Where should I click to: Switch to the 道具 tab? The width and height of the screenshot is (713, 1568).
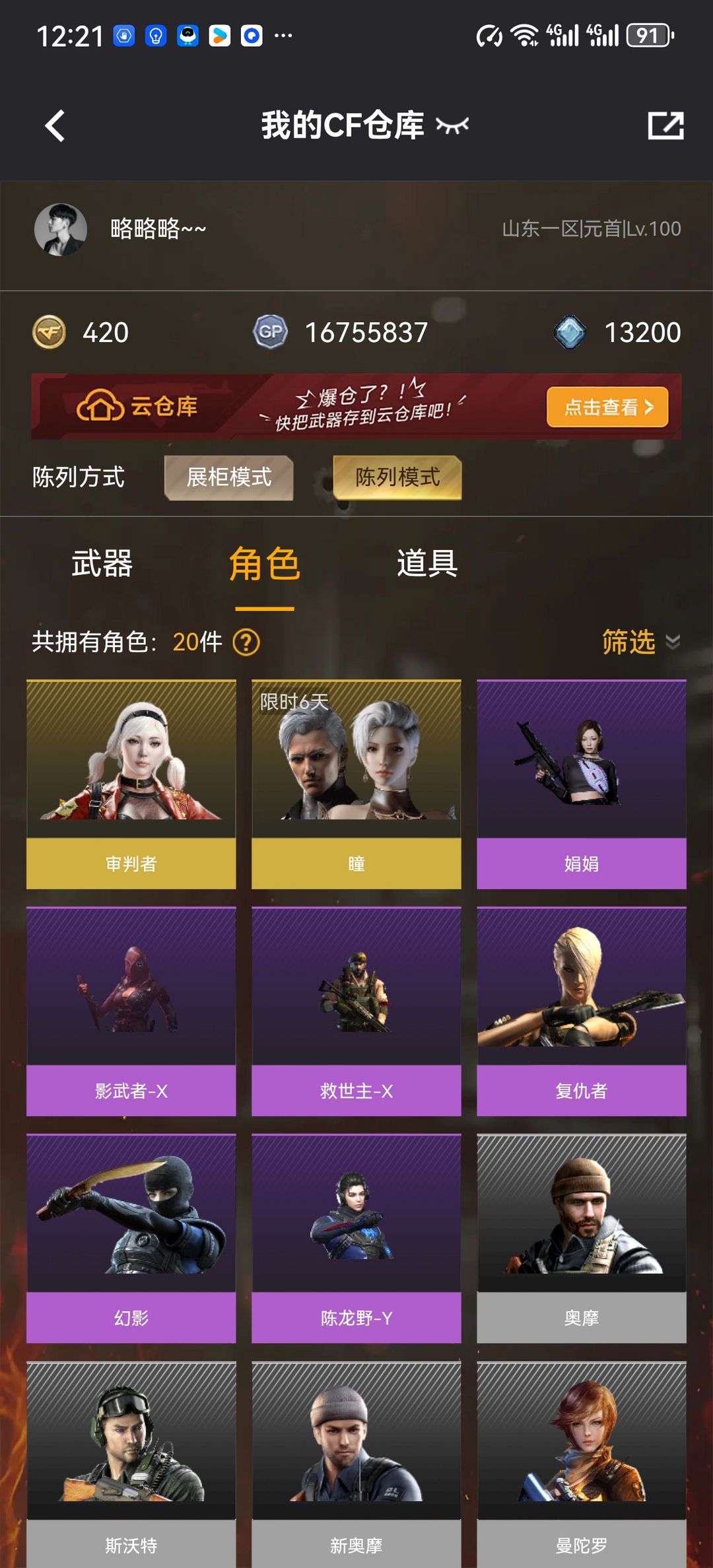coord(427,564)
